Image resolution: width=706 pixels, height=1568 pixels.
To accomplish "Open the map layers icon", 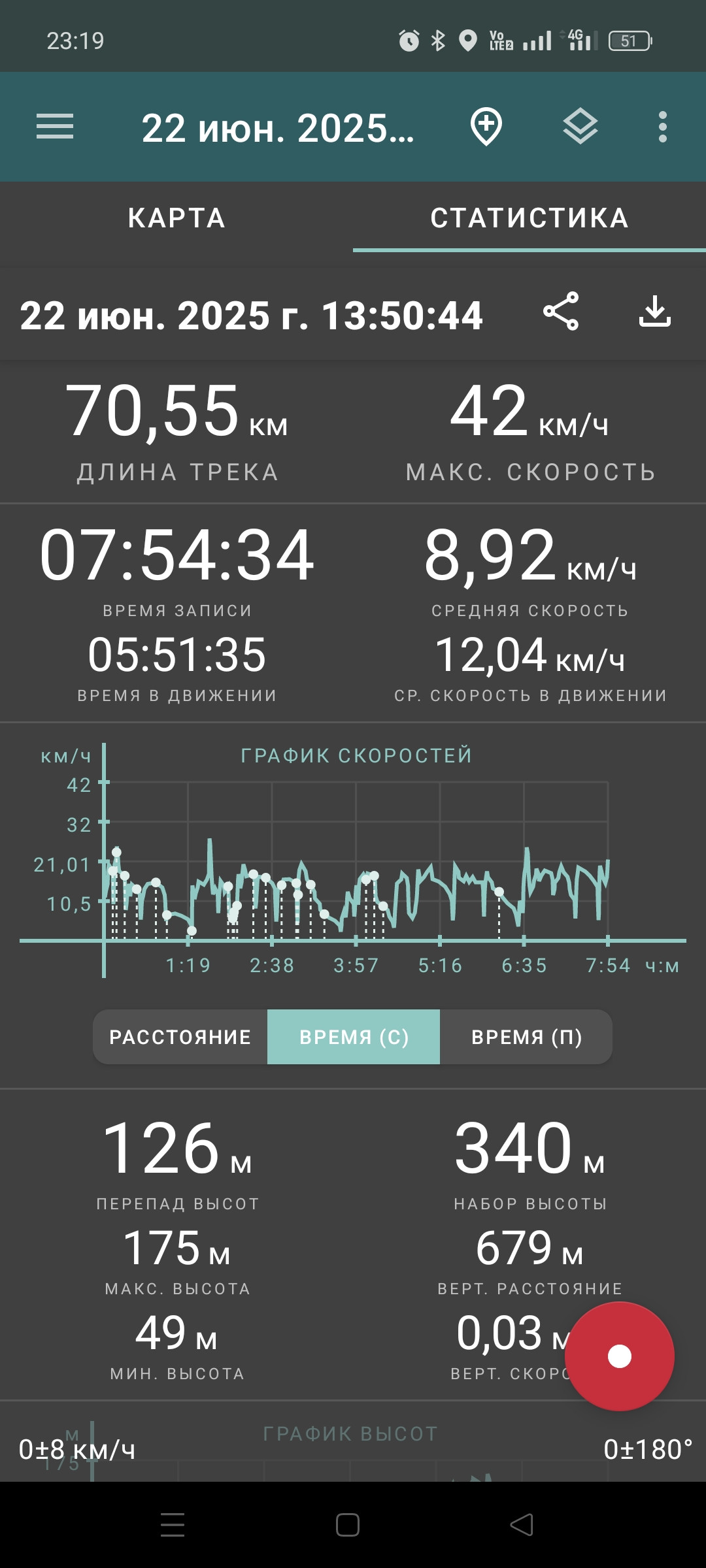I will (580, 127).
